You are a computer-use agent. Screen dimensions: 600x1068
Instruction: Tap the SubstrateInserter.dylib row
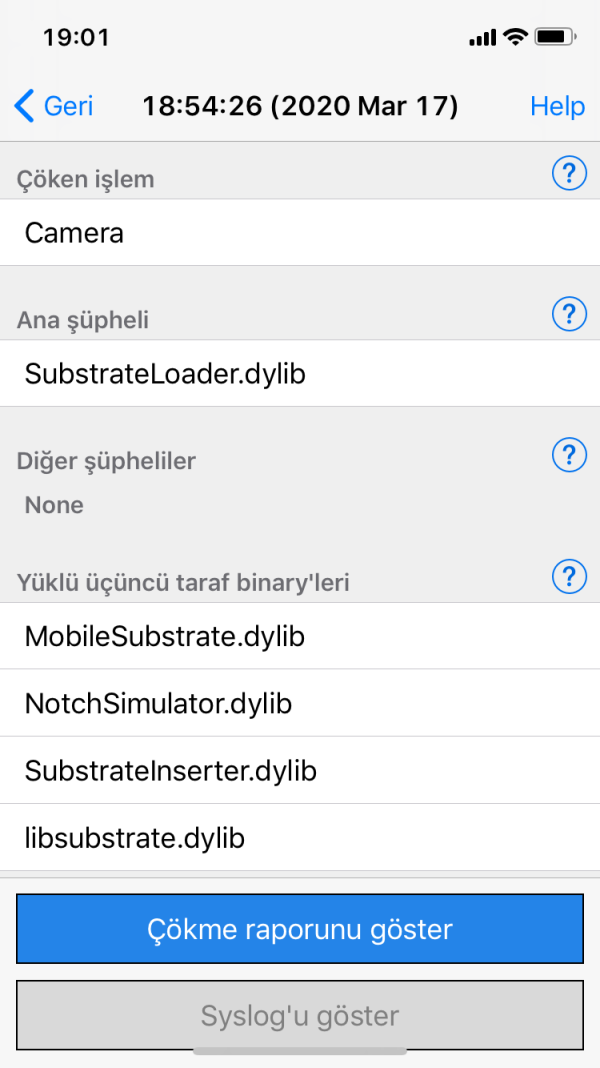pyautogui.click(x=300, y=770)
